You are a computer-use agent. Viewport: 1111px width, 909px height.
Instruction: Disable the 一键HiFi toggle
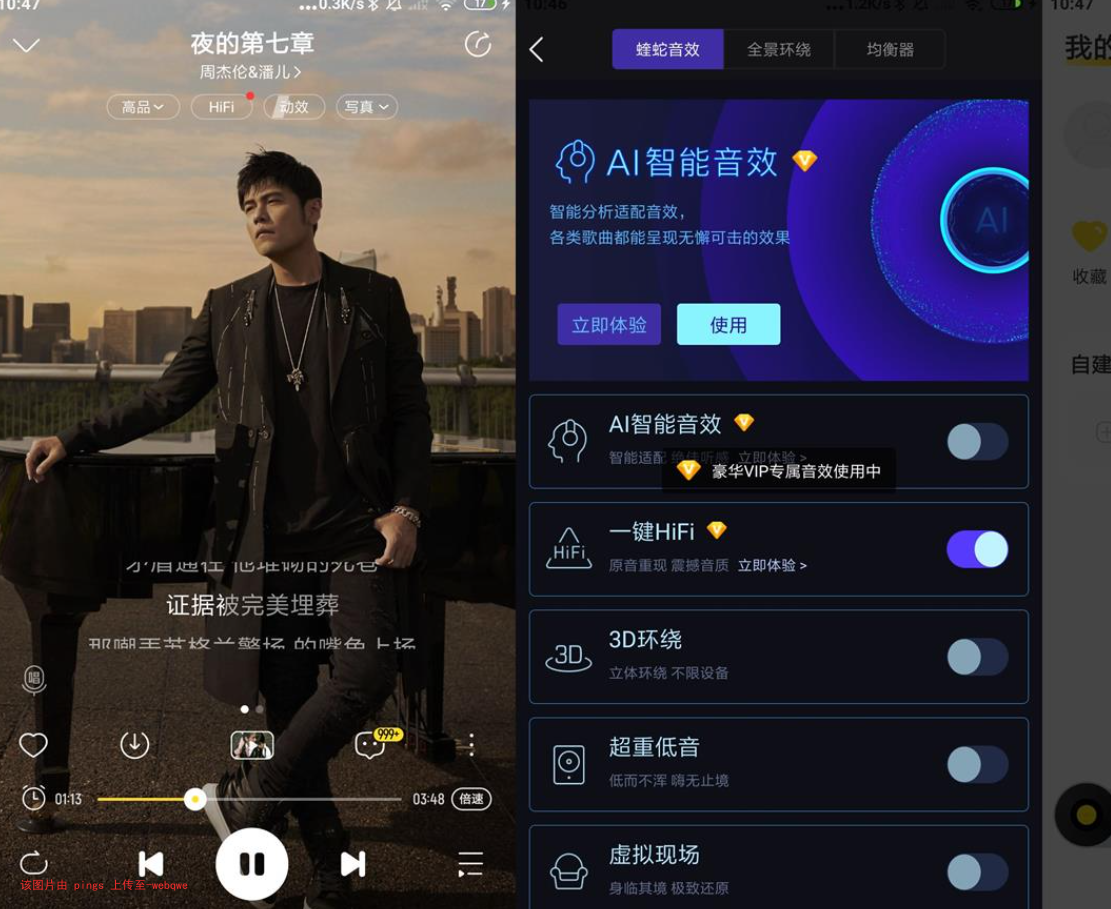[977, 549]
